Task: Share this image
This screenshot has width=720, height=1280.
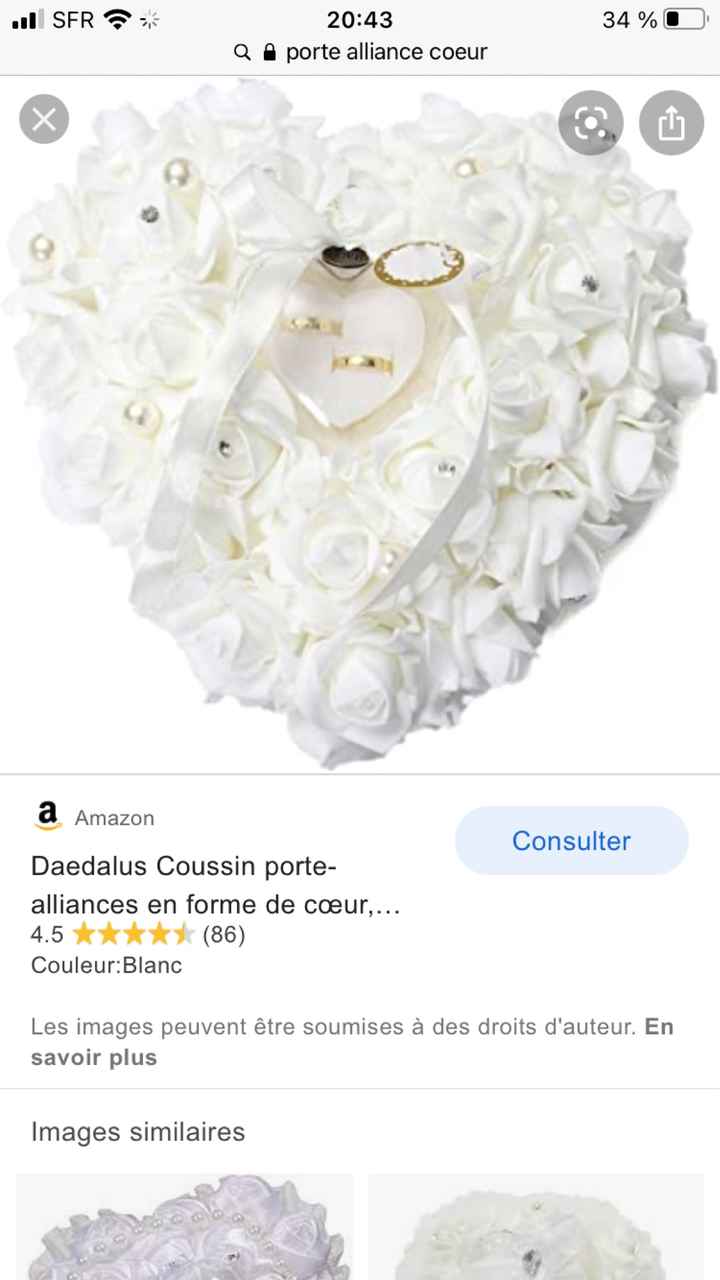Action: click(671, 123)
